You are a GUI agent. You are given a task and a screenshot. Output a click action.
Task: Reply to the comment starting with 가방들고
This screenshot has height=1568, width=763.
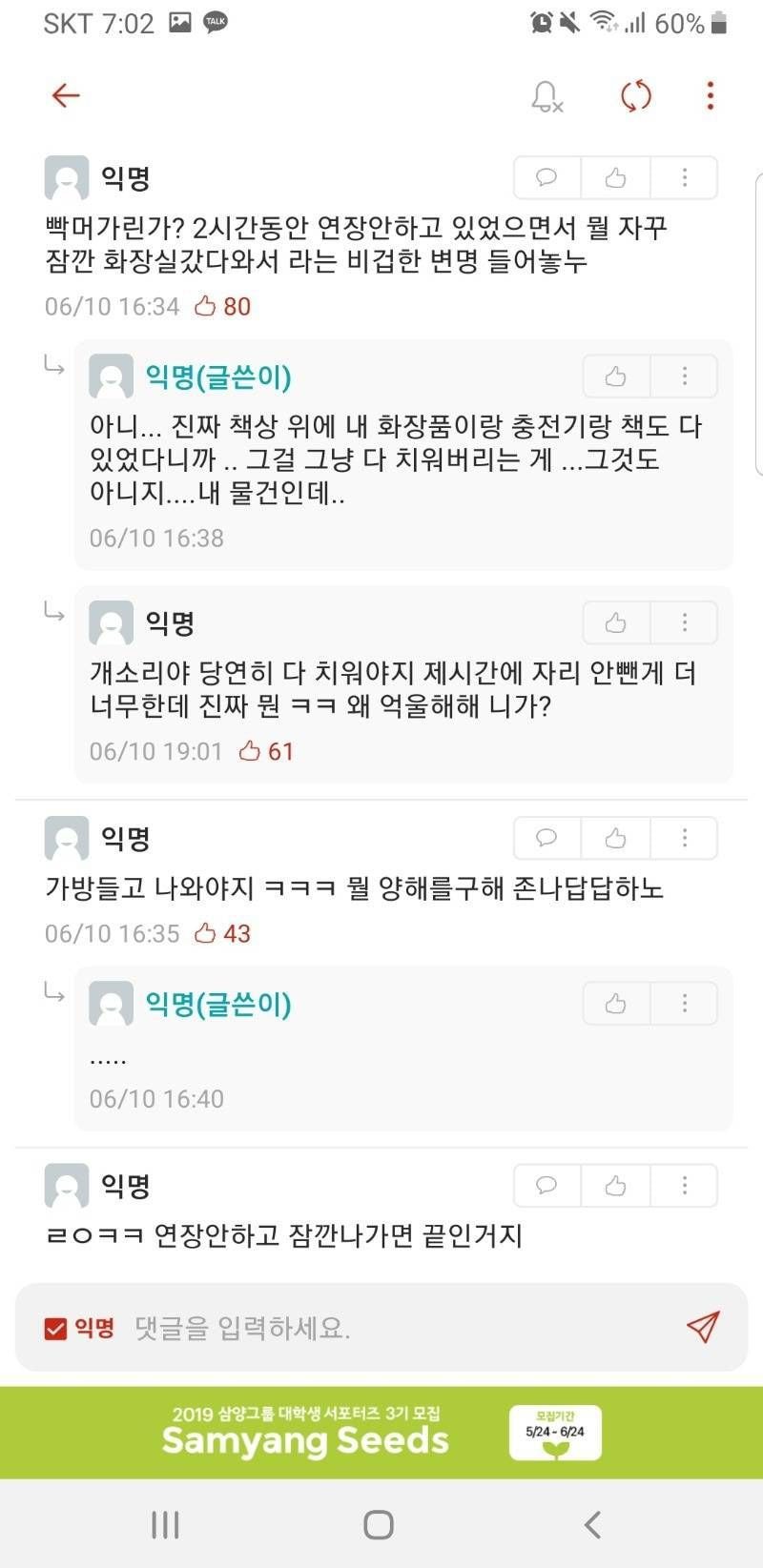click(x=547, y=838)
